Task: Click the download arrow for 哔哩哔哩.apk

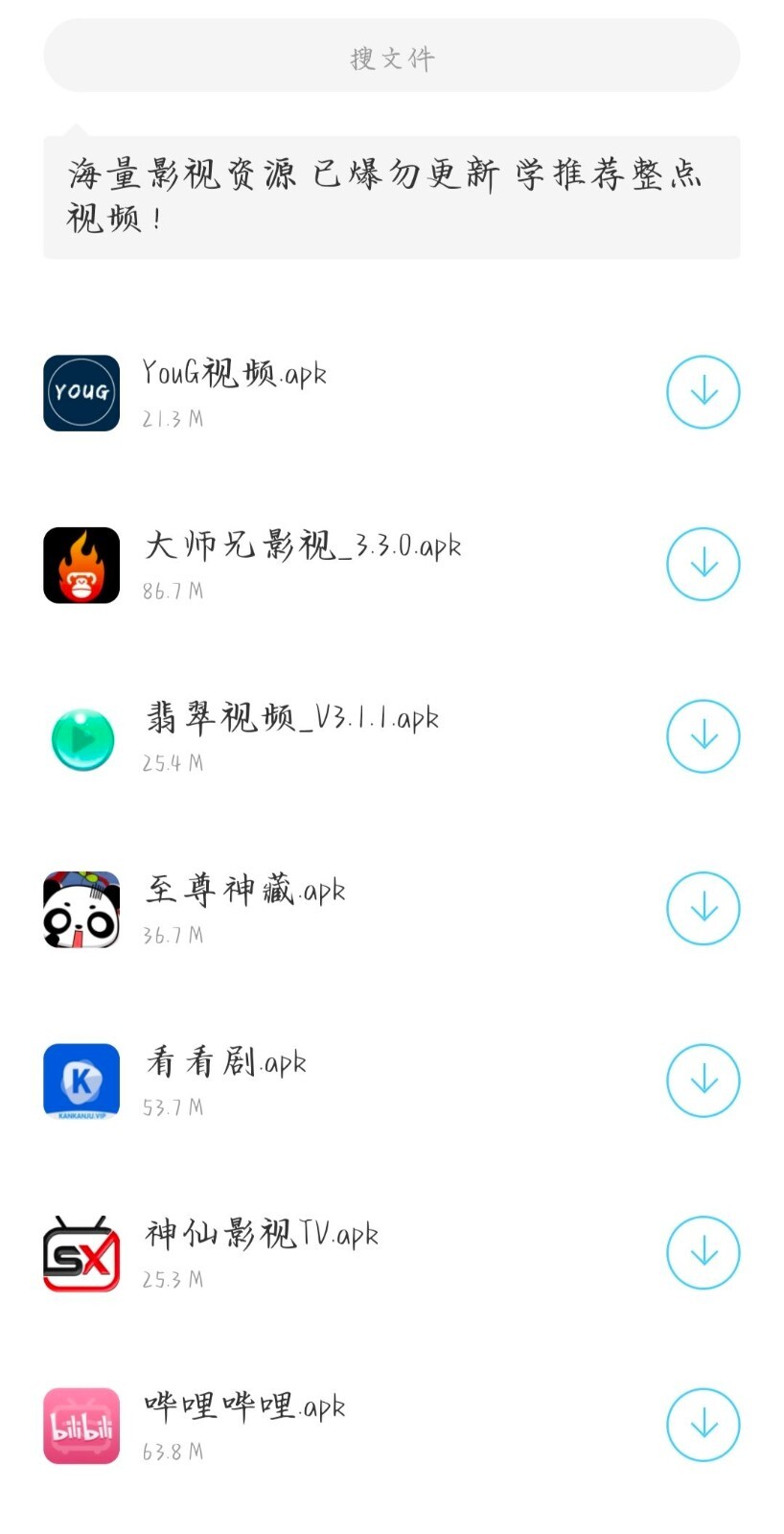Action: pos(703,1426)
